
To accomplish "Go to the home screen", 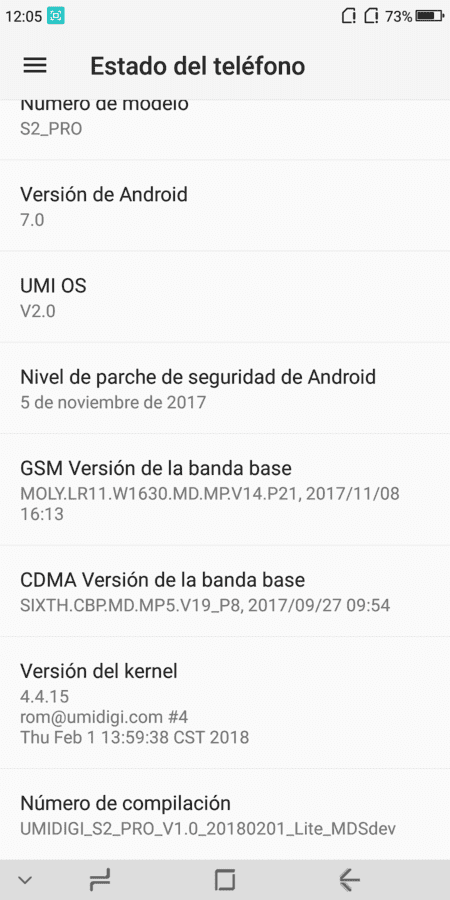I will pyautogui.click(x=225, y=879).
